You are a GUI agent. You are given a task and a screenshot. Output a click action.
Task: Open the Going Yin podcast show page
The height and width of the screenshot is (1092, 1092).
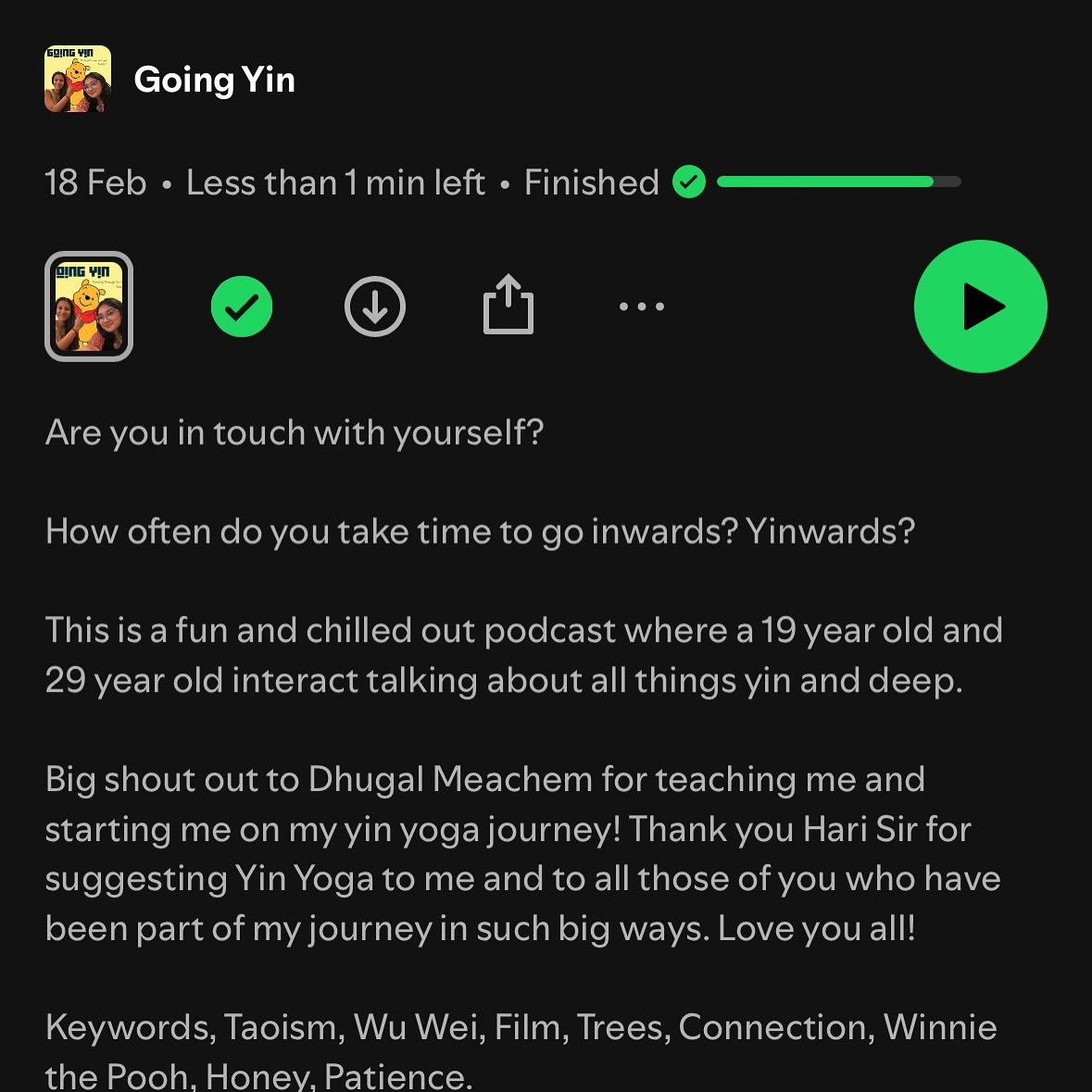click(x=214, y=80)
